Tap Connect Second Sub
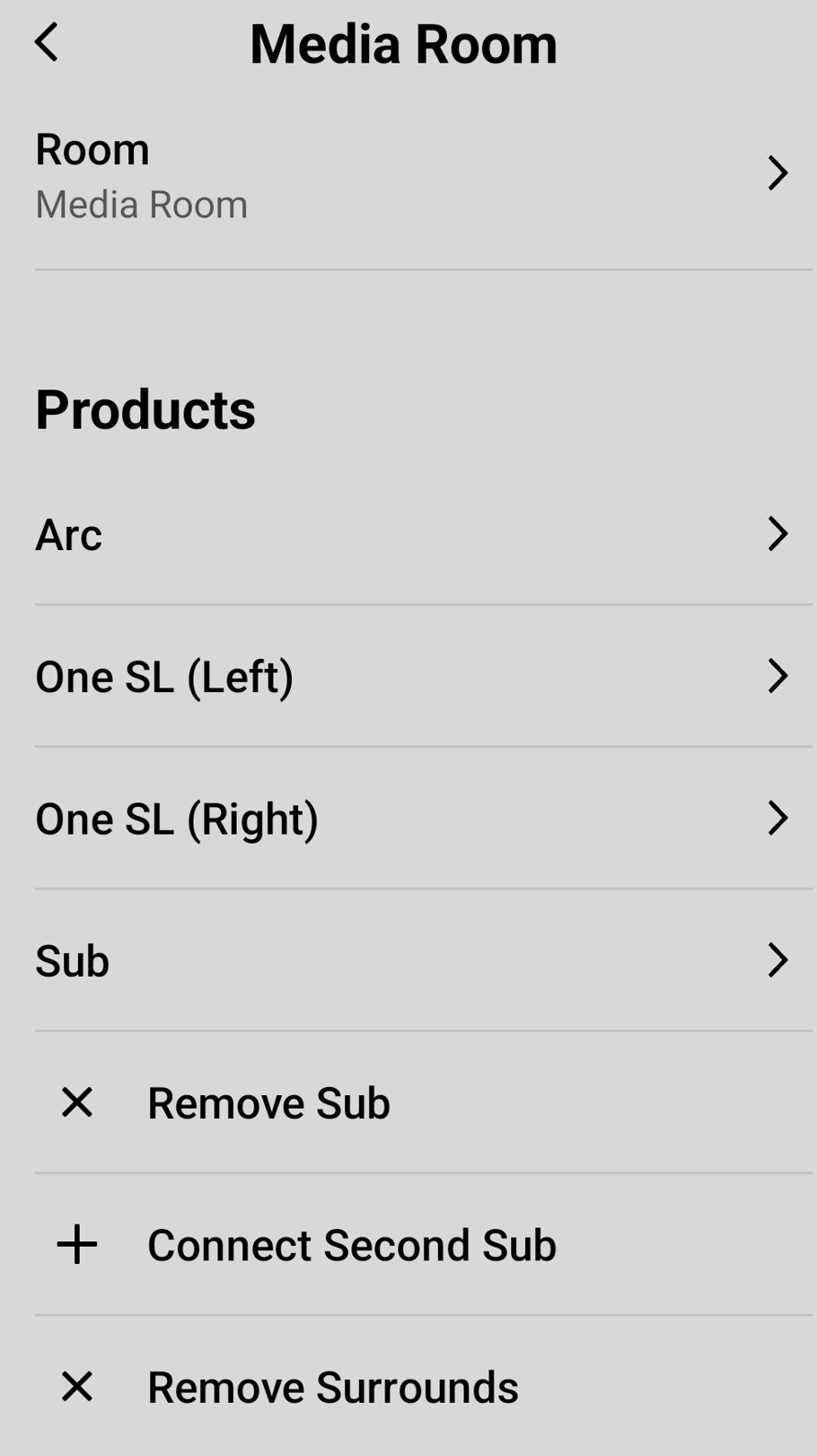817x1456 pixels. coord(350,1245)
